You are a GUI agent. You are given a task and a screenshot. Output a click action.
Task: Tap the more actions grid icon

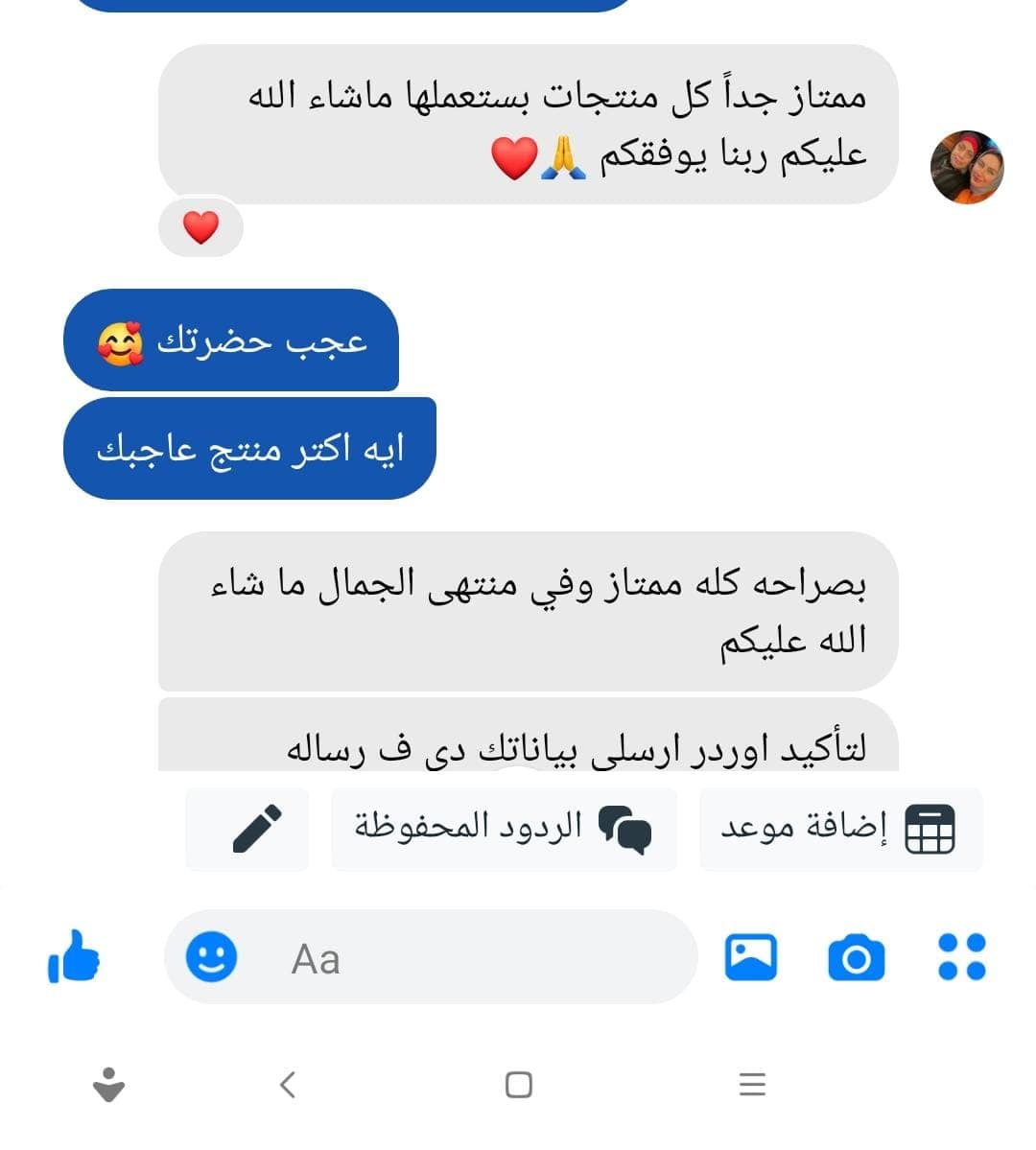pyautogui.click(x=961, y=956)
